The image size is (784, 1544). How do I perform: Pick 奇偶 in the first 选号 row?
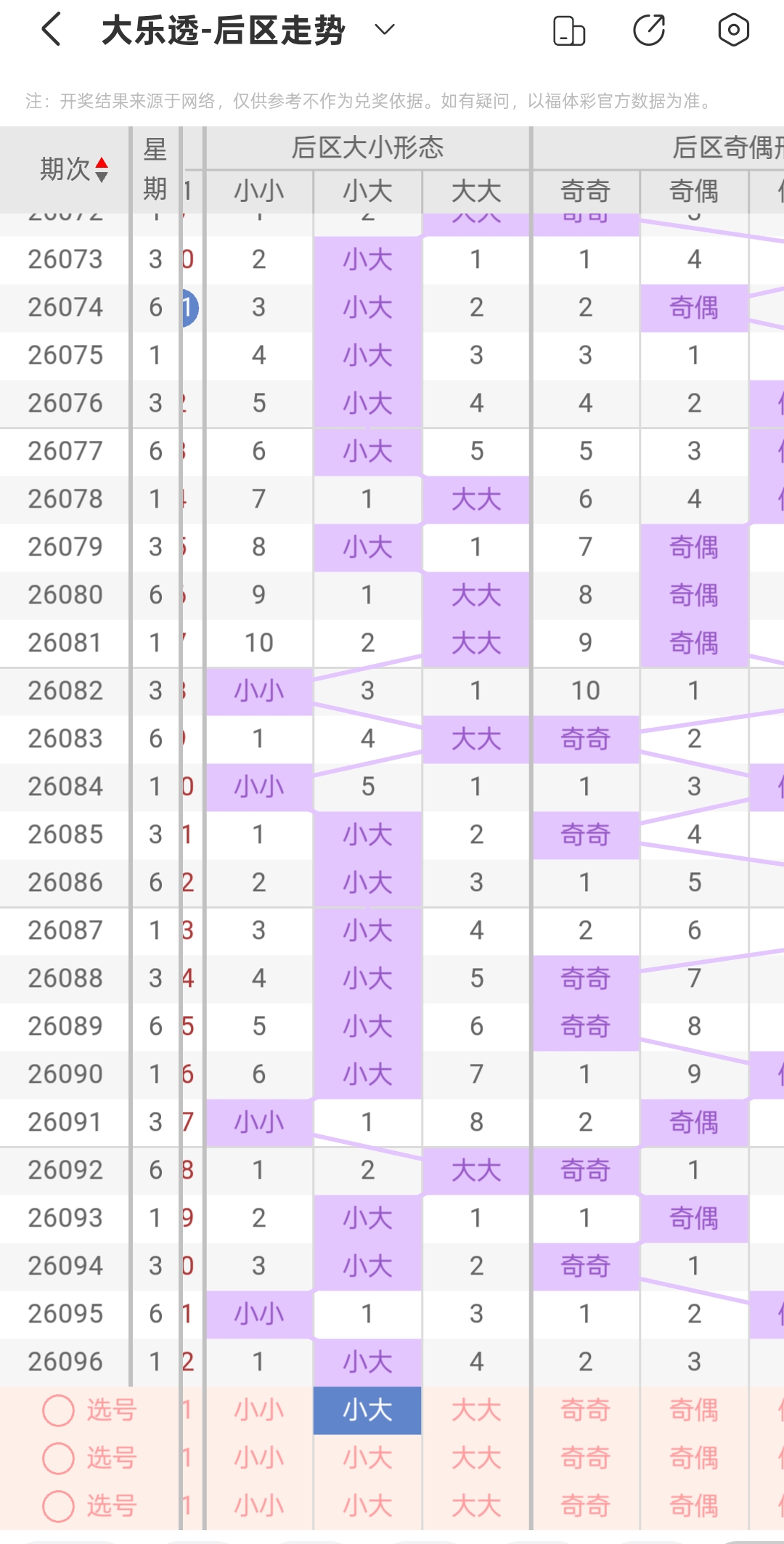coord(694,1410)
